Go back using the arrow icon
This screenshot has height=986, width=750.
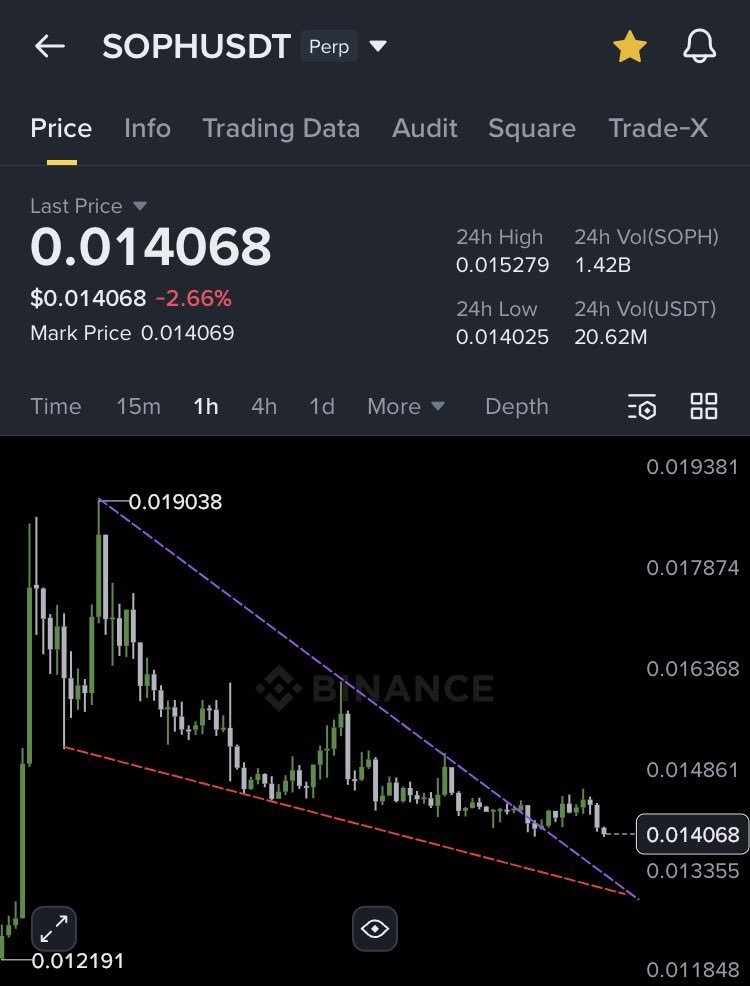click(x=49, y=46)
